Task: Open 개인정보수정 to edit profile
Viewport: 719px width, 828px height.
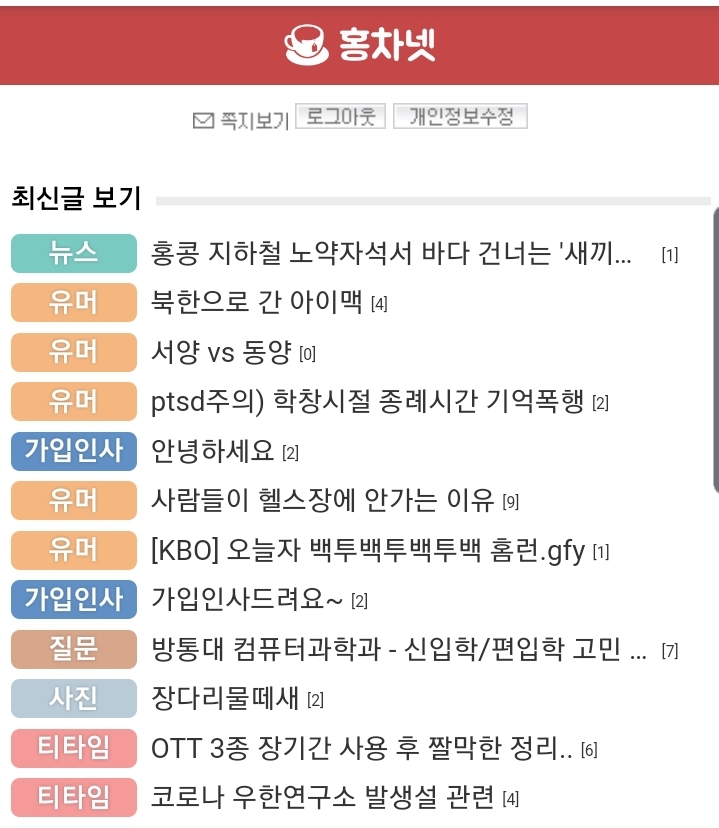Action: pyautogui.click(x=460, y=117)
